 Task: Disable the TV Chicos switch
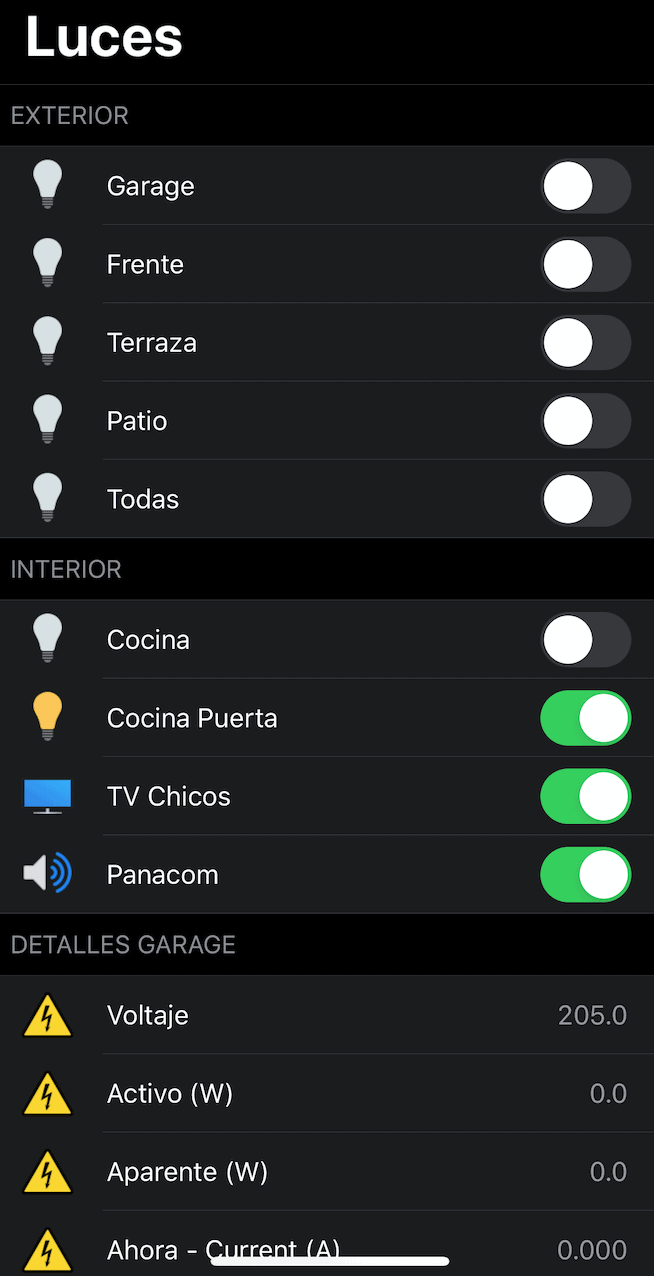point(586,796)
